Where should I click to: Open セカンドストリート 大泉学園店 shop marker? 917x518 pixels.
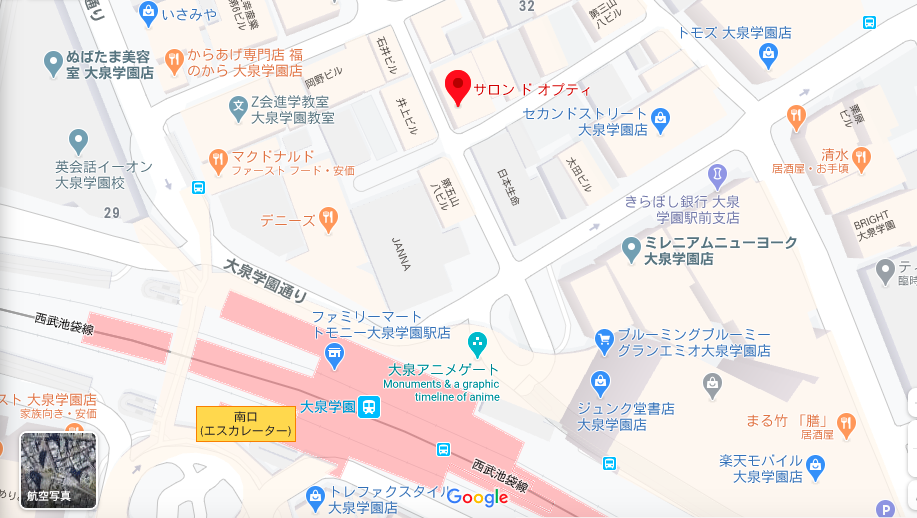661,121
